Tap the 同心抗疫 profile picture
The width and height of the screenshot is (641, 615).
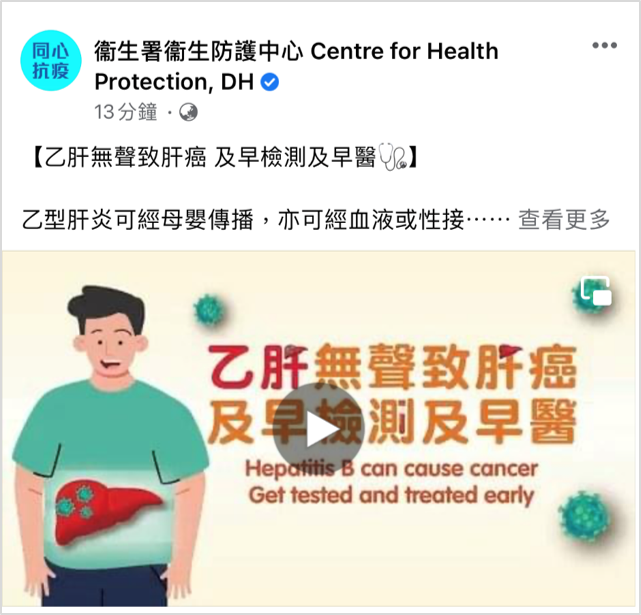tap(50, 60)
